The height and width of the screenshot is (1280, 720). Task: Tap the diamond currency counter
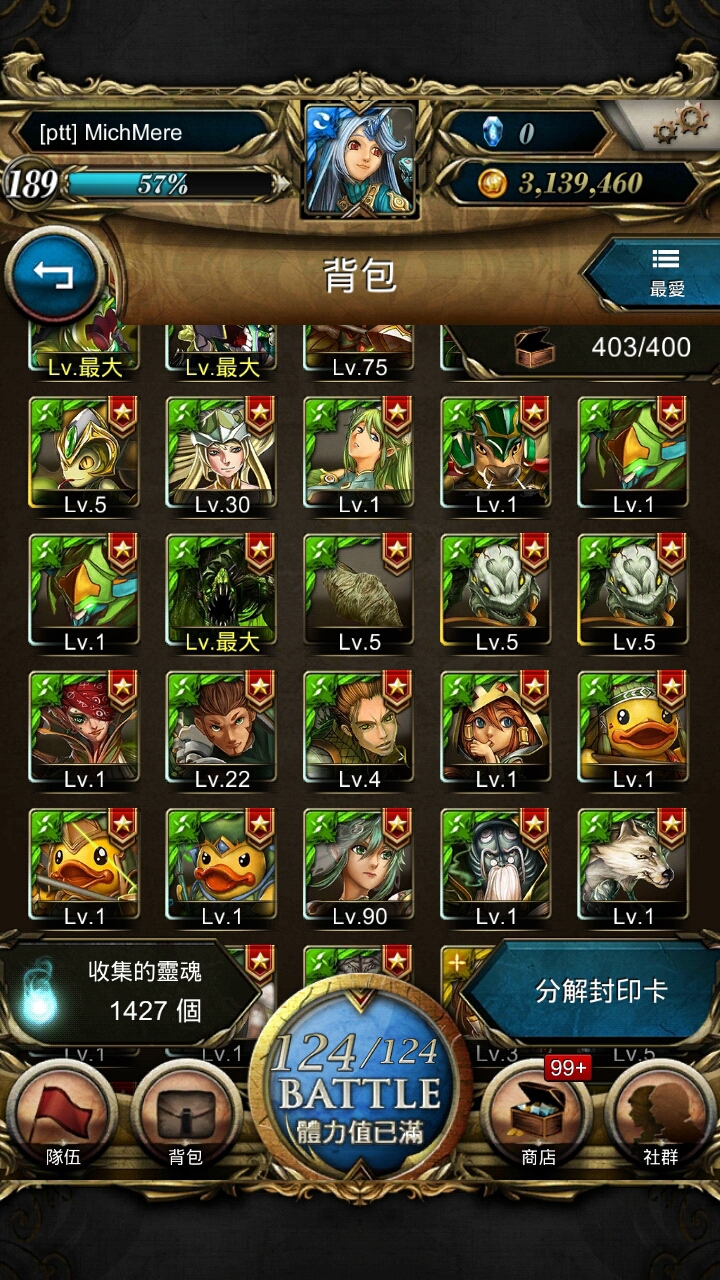tap(525, 132)
